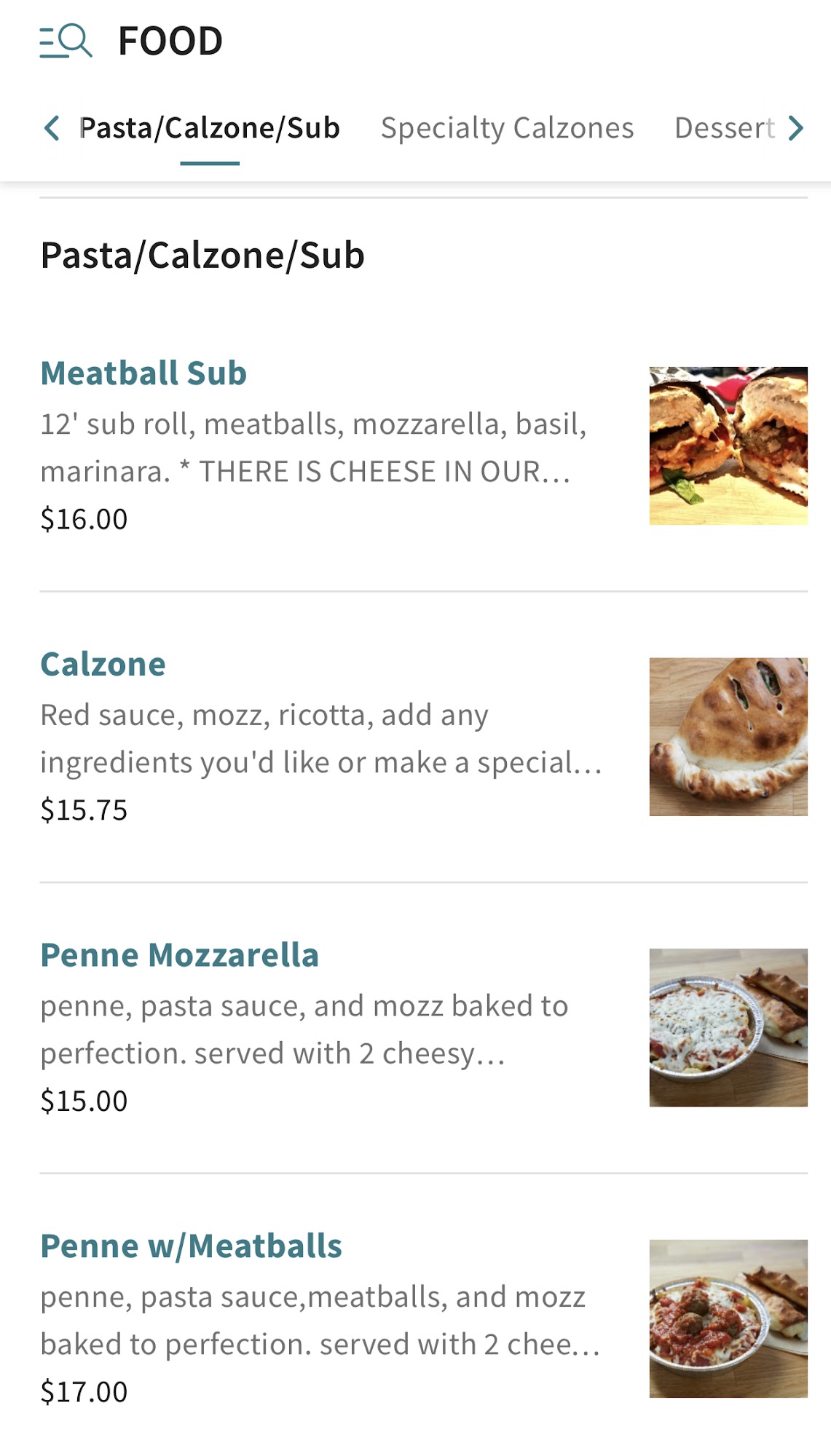The image size is (831, 1456).
Task: View the Calzone photo
Action: (728, 737)
